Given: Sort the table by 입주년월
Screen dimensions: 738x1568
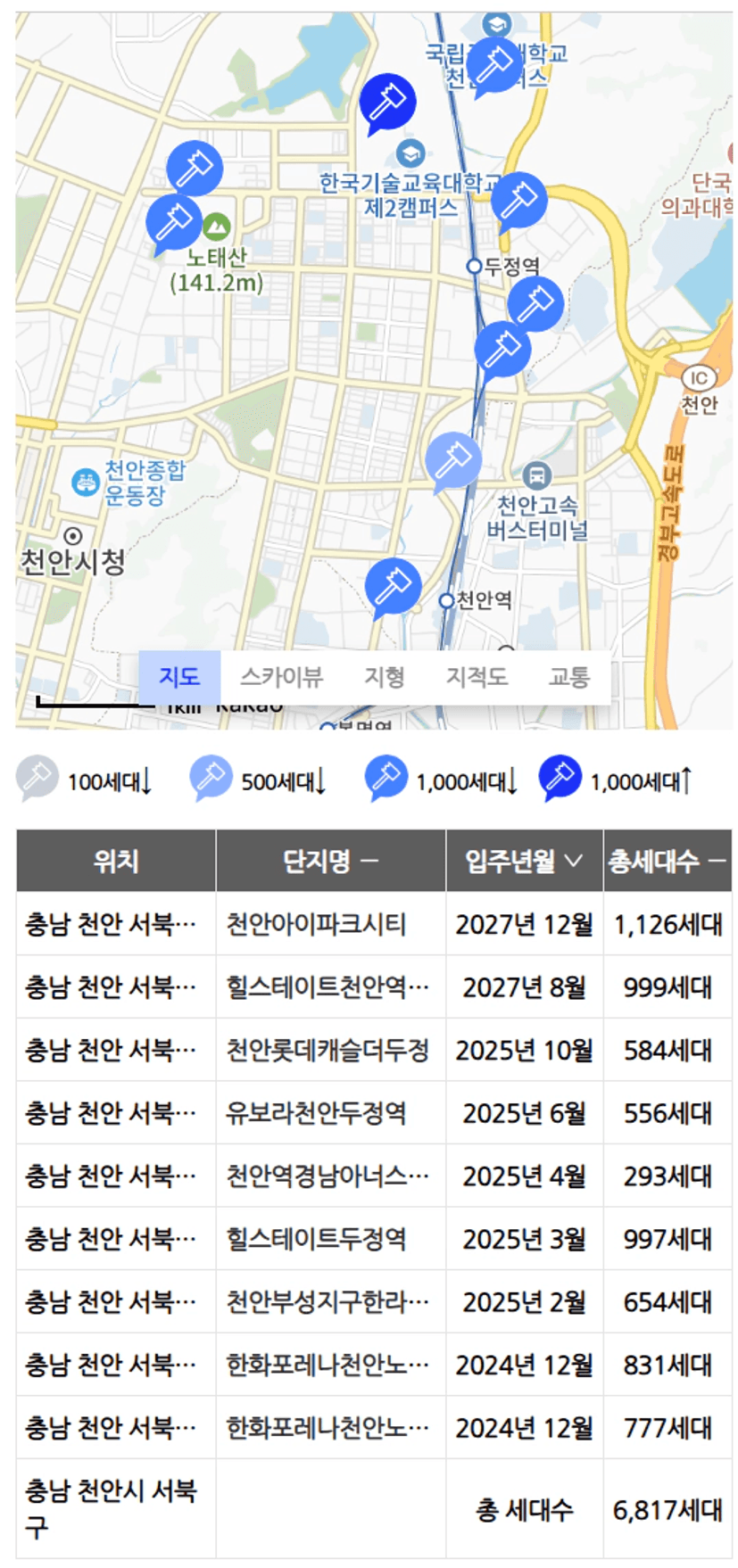Looking at the screenshot, I should pos(525,862).
